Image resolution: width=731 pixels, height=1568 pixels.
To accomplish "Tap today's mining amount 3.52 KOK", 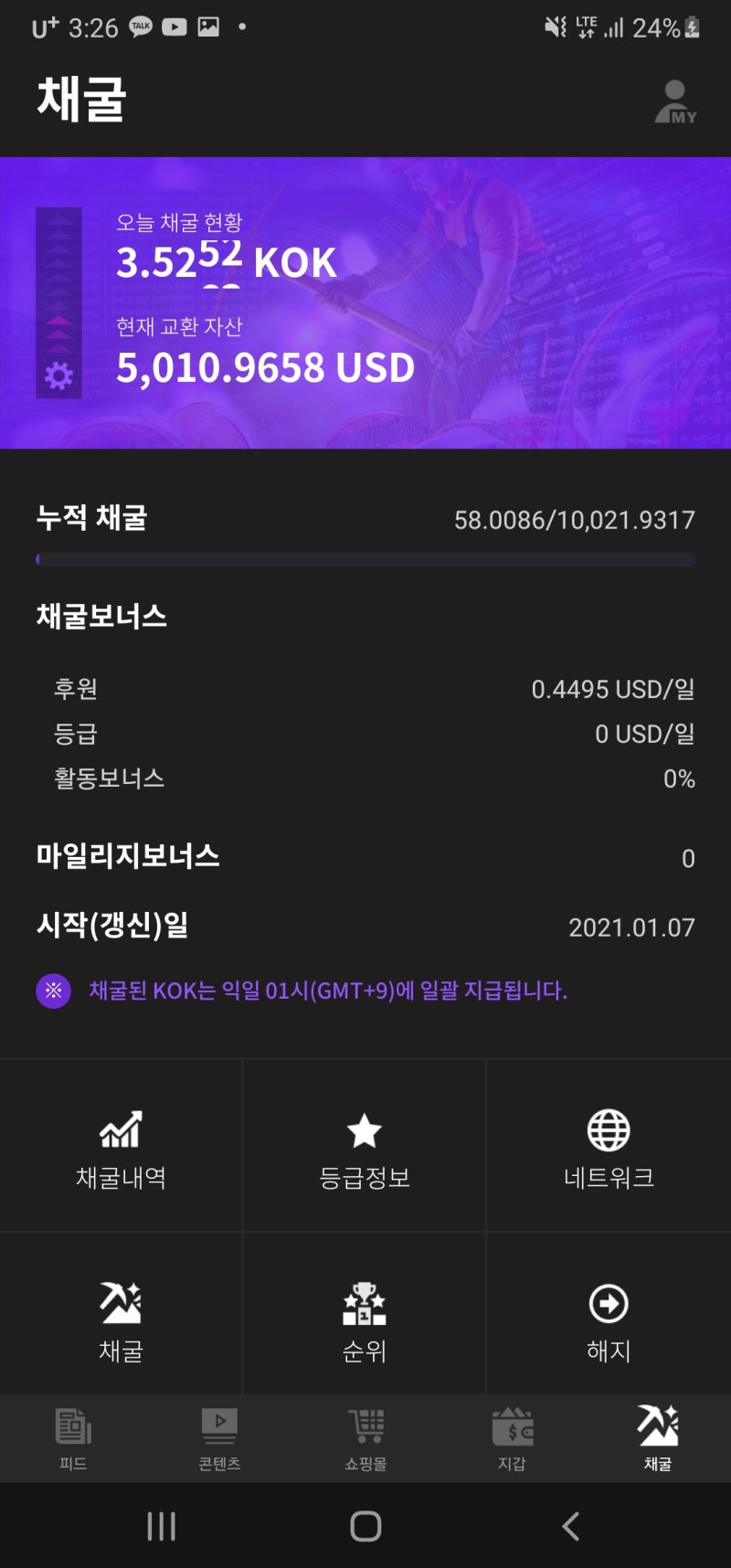I will pyautogui.click(x=228, y=264).
